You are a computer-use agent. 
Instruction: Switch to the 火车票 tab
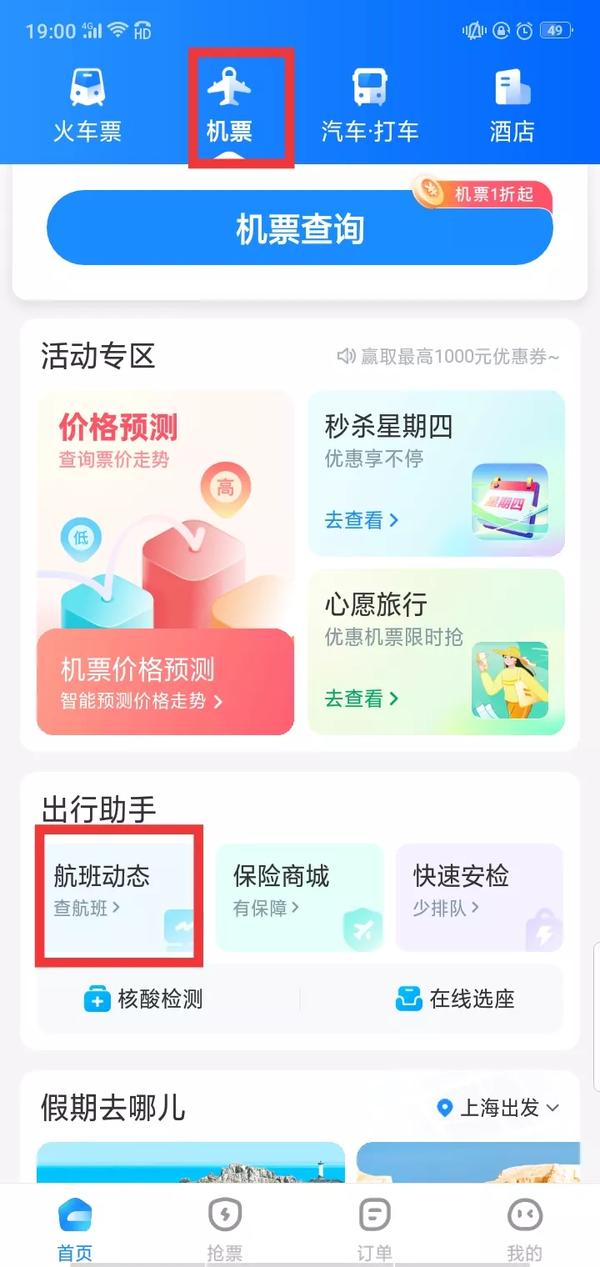[x=87, y=106]
